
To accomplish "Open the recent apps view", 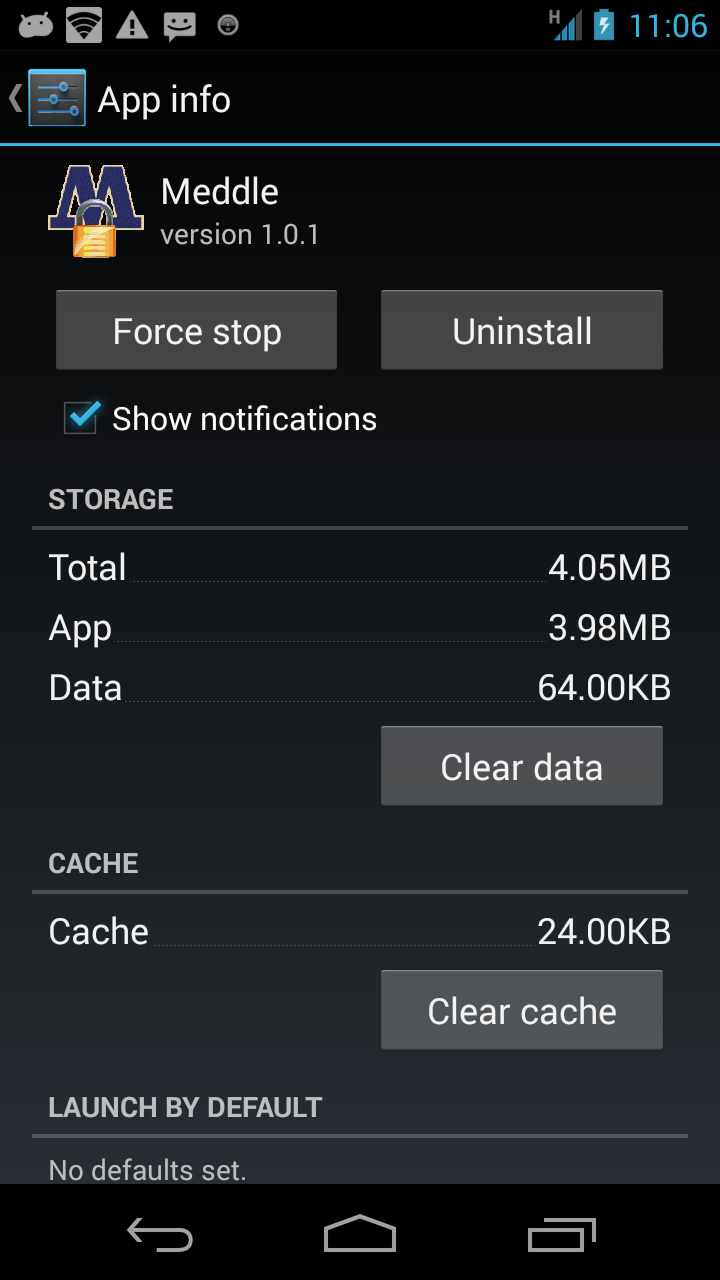I will [561, 1235].
